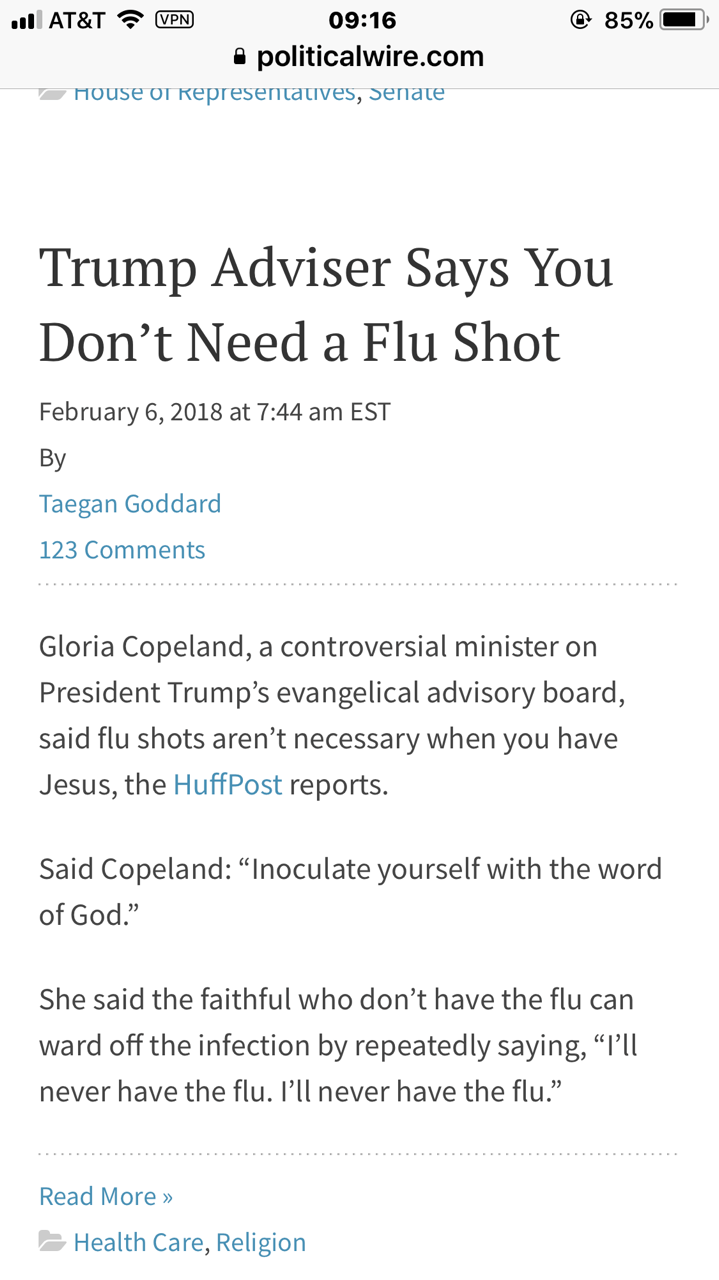Open politicalwire.com address bar
This screenshot has height=1280, width=719.
click(x=359, y=57)
